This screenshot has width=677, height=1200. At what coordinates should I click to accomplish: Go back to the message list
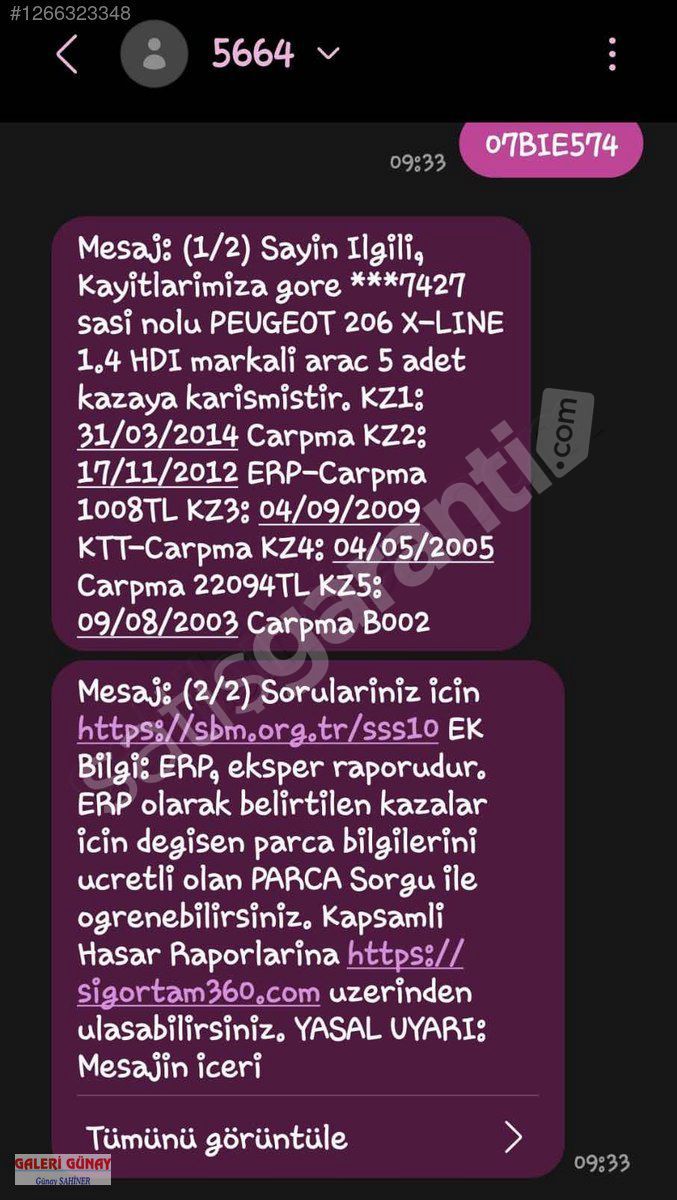tap(66, 54)
